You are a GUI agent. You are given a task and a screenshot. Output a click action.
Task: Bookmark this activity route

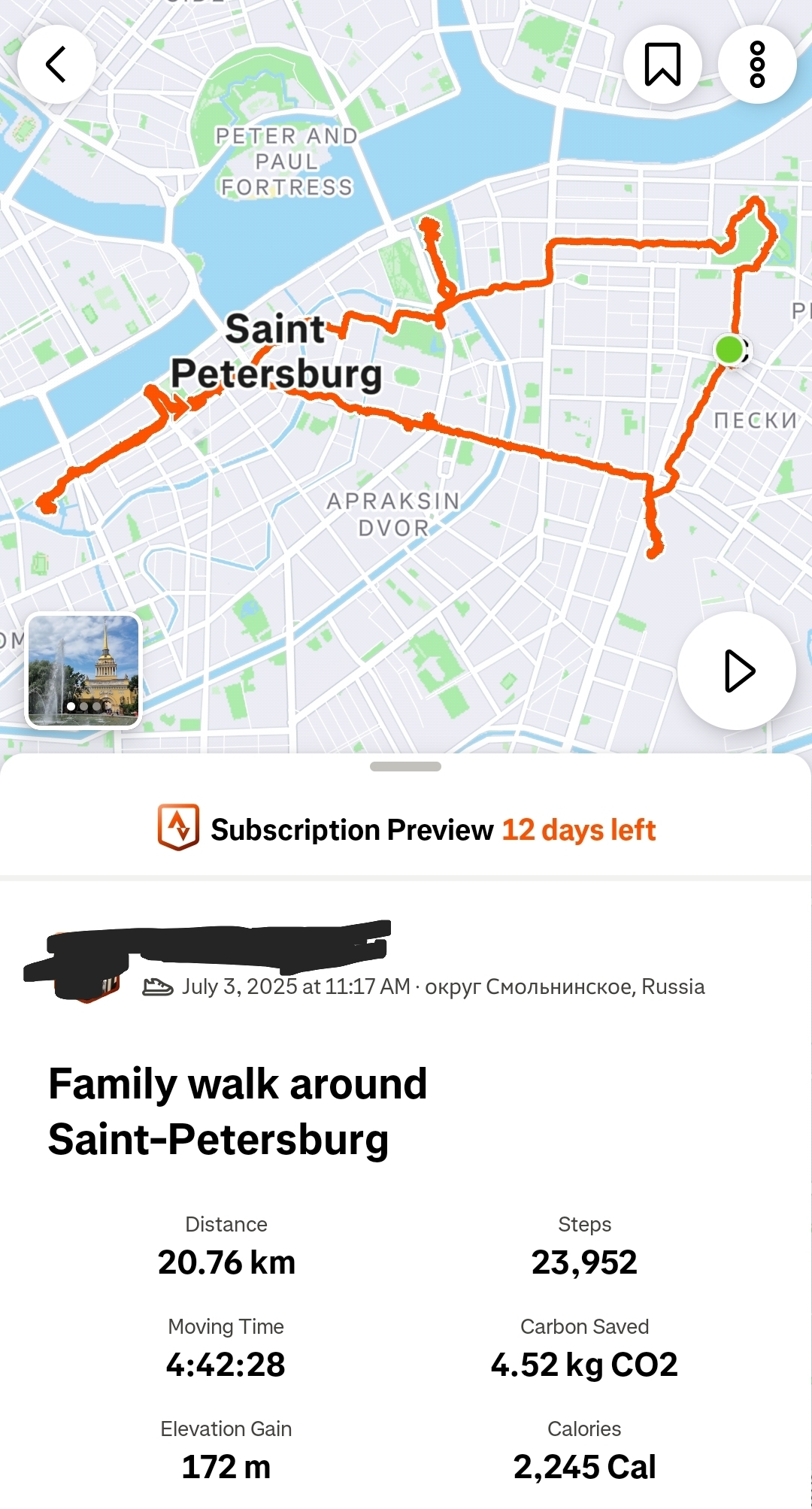click(x=662, y=64)
